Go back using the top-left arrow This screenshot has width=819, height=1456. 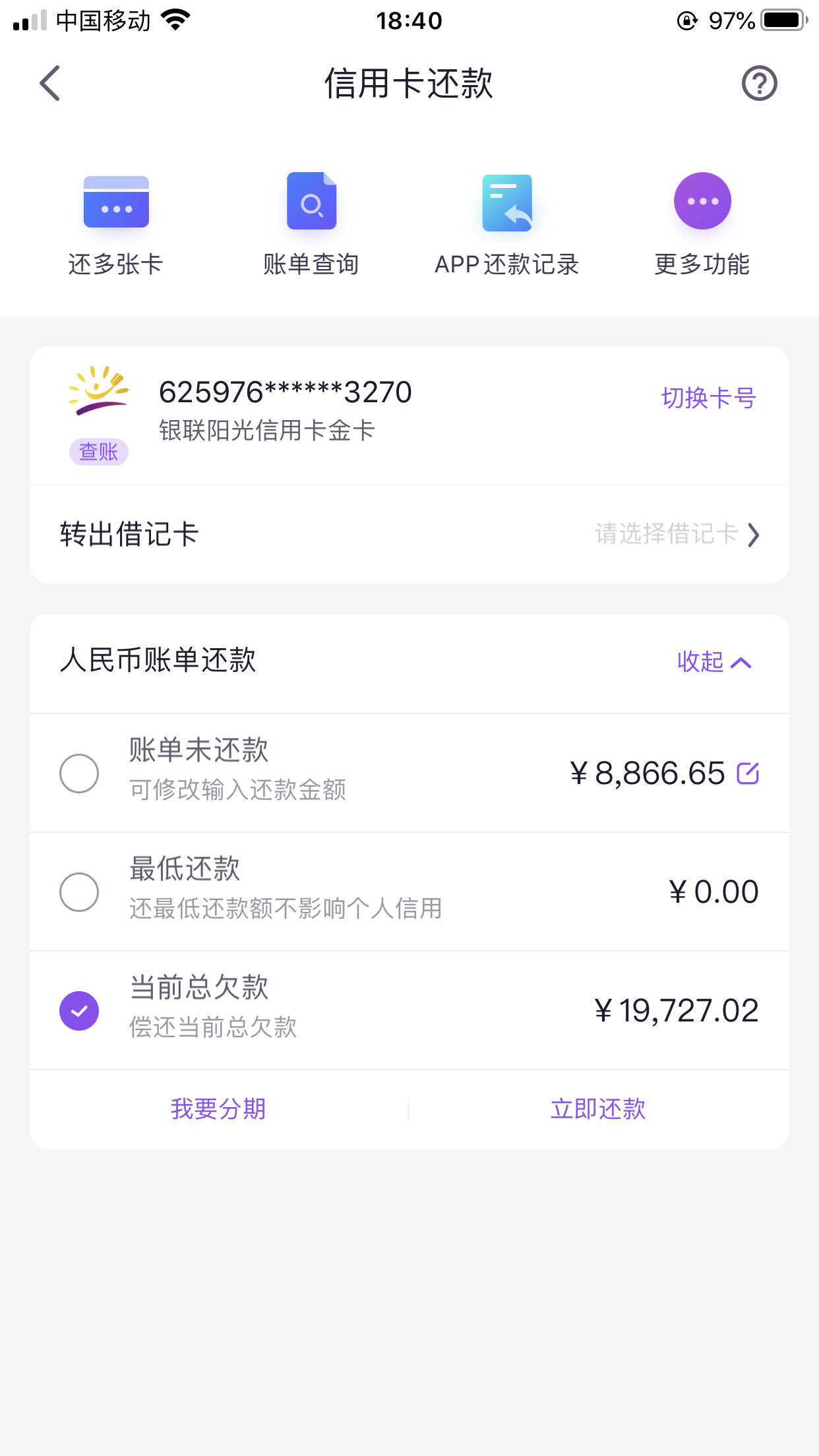[50, 83]
